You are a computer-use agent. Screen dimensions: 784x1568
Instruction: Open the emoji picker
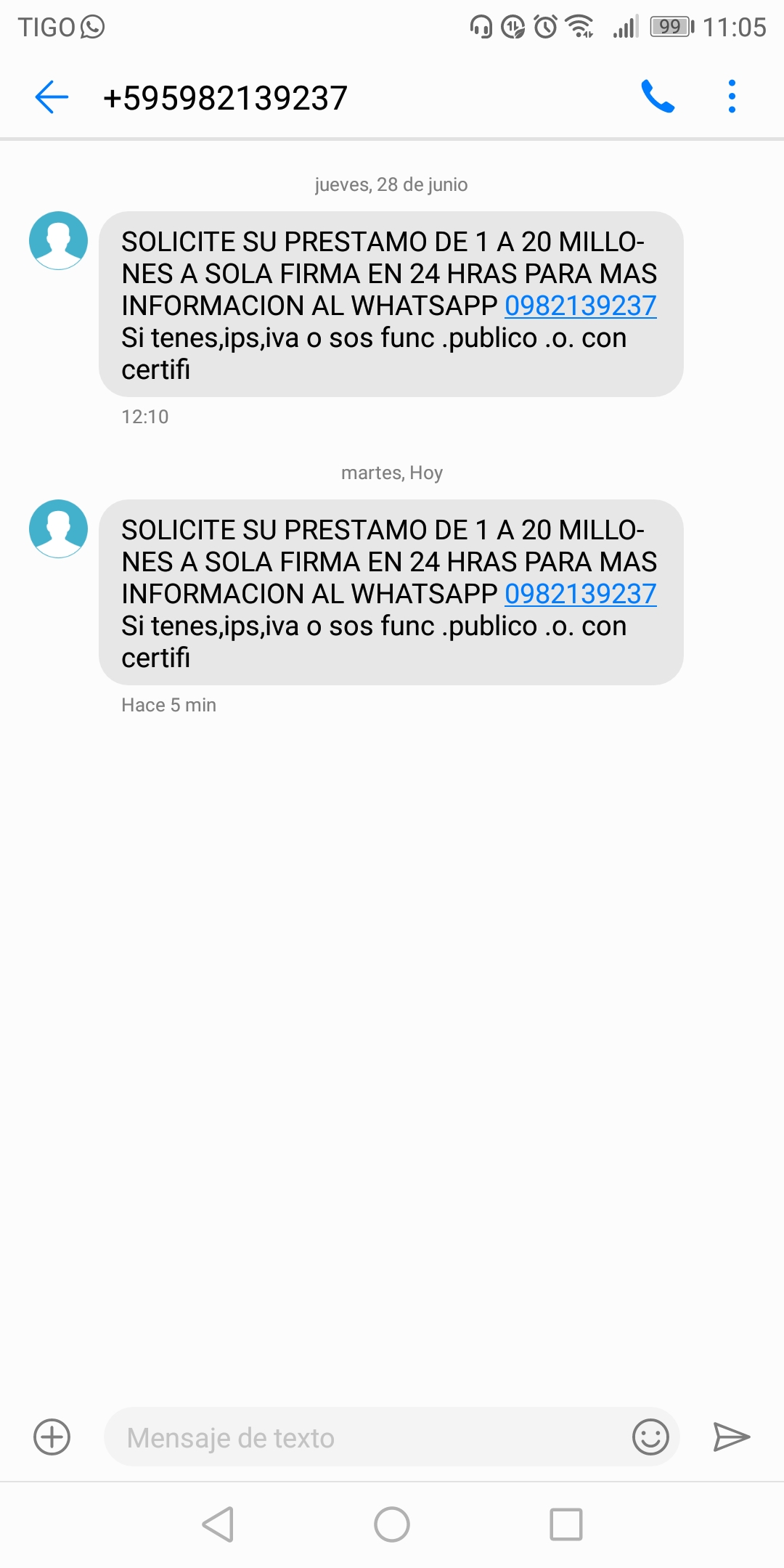pyautogui.click(x=650, y=1437)
